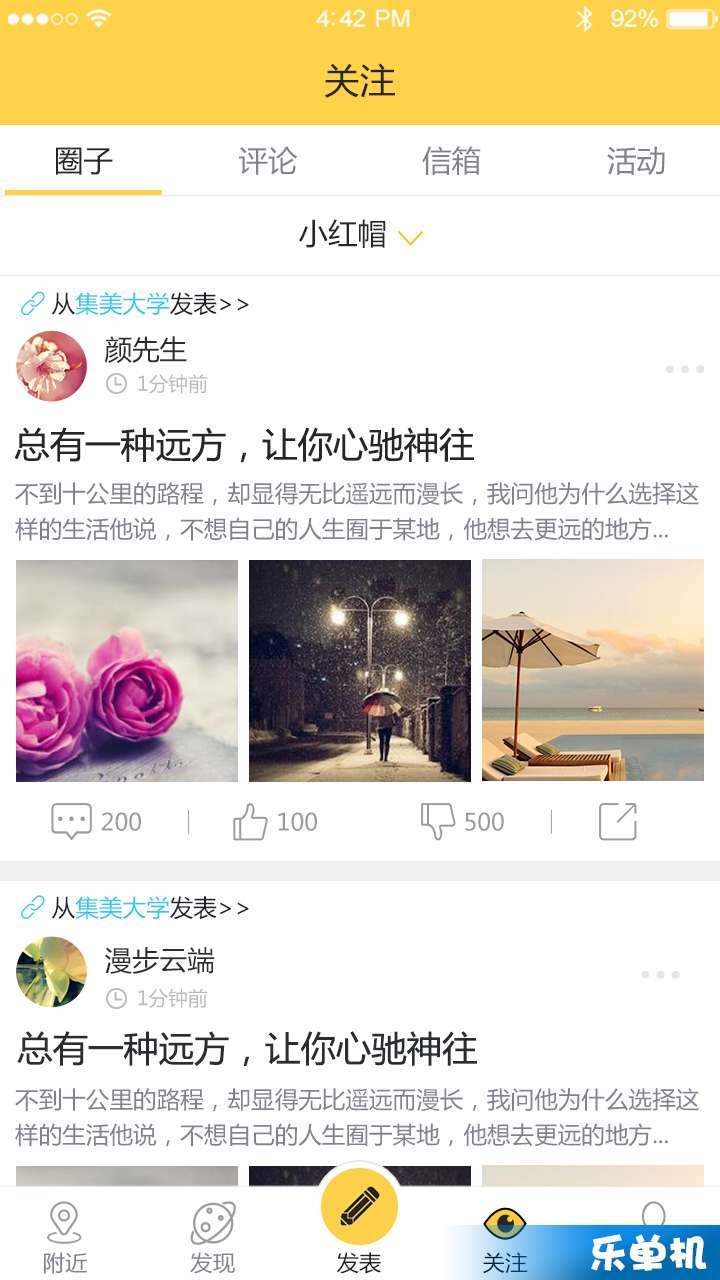Tap the 发表 pencil button

[360, 1210]
